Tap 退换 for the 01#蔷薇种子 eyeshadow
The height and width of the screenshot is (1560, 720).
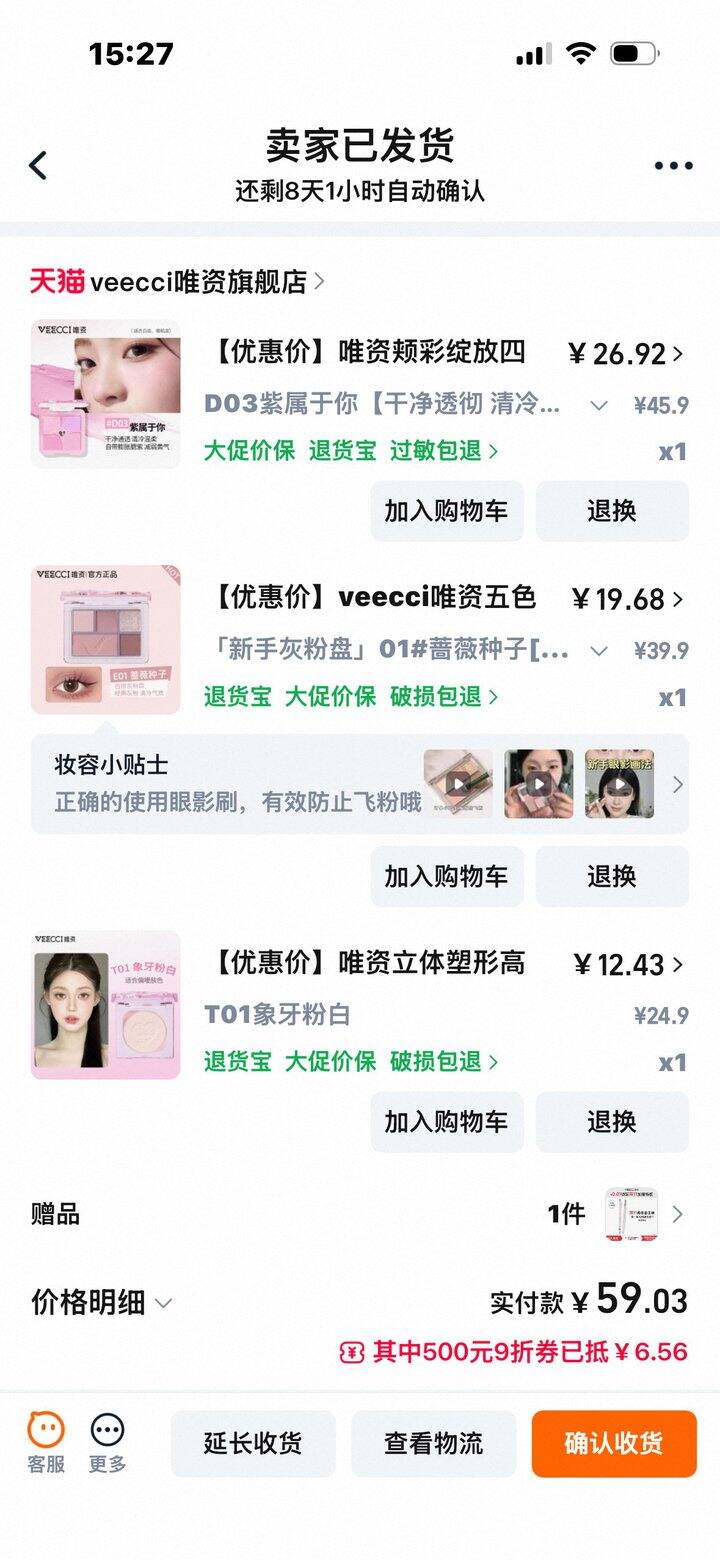click(x=611, y=876)
